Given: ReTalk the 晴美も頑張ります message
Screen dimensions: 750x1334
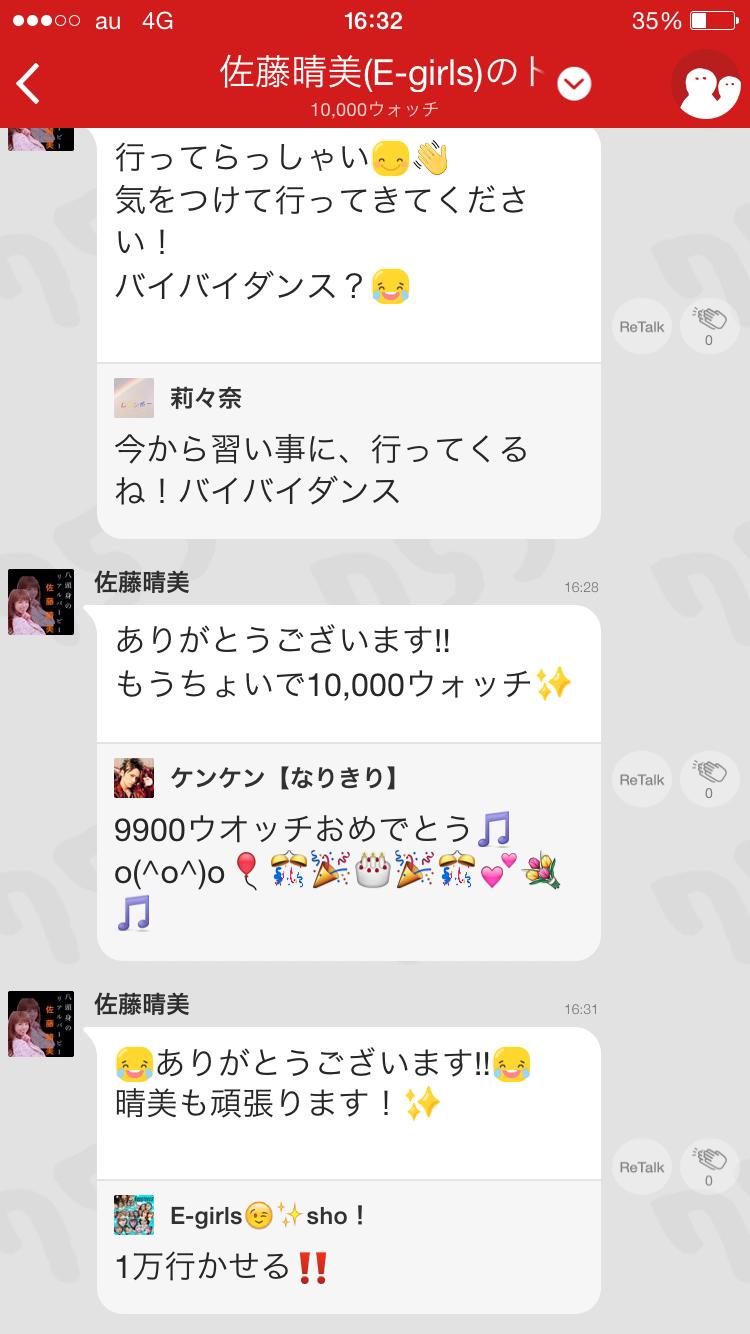Looking at the screenshot, I should (x=641, y=1167).
